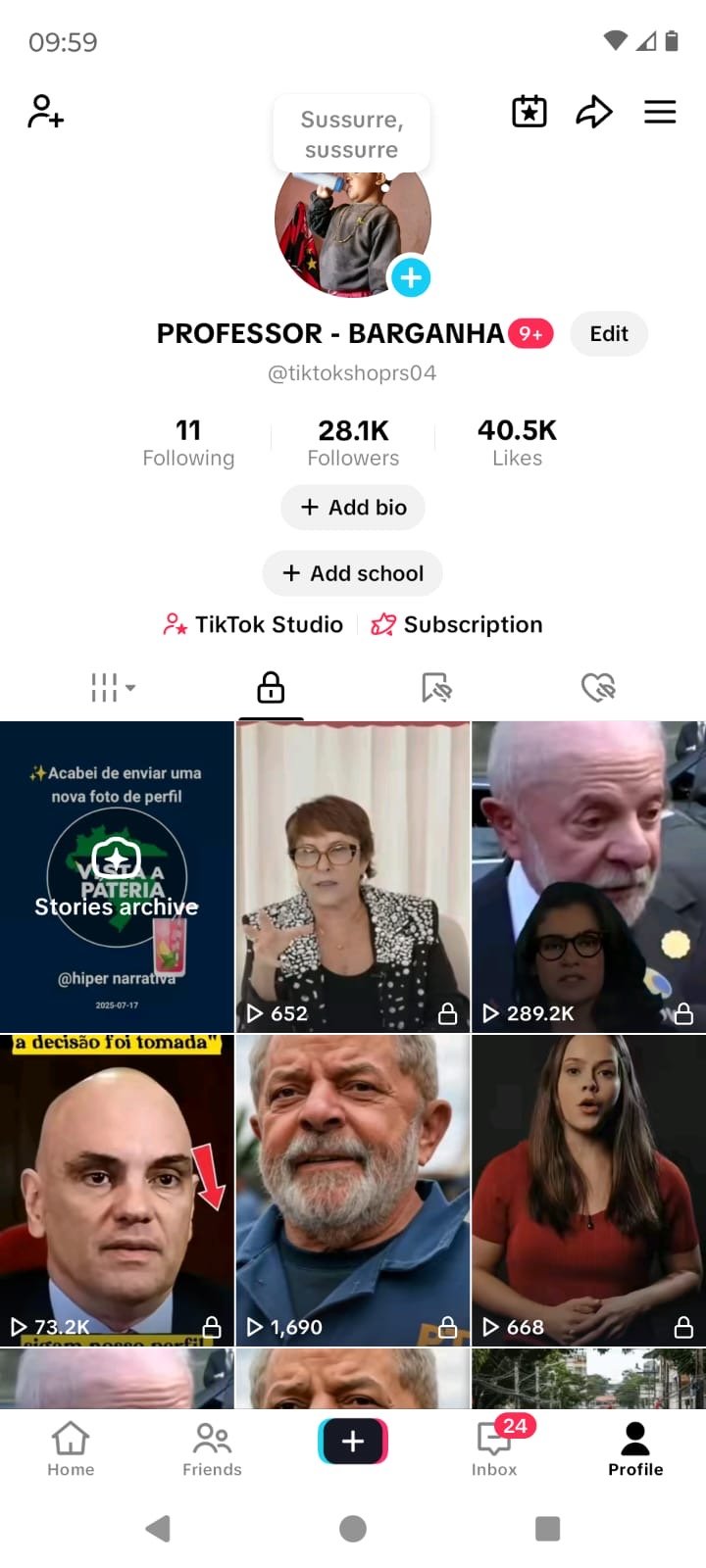This screenshot has width=706, height=1568.
Task: Open the calendar star icon
Action: click(529, 112)
